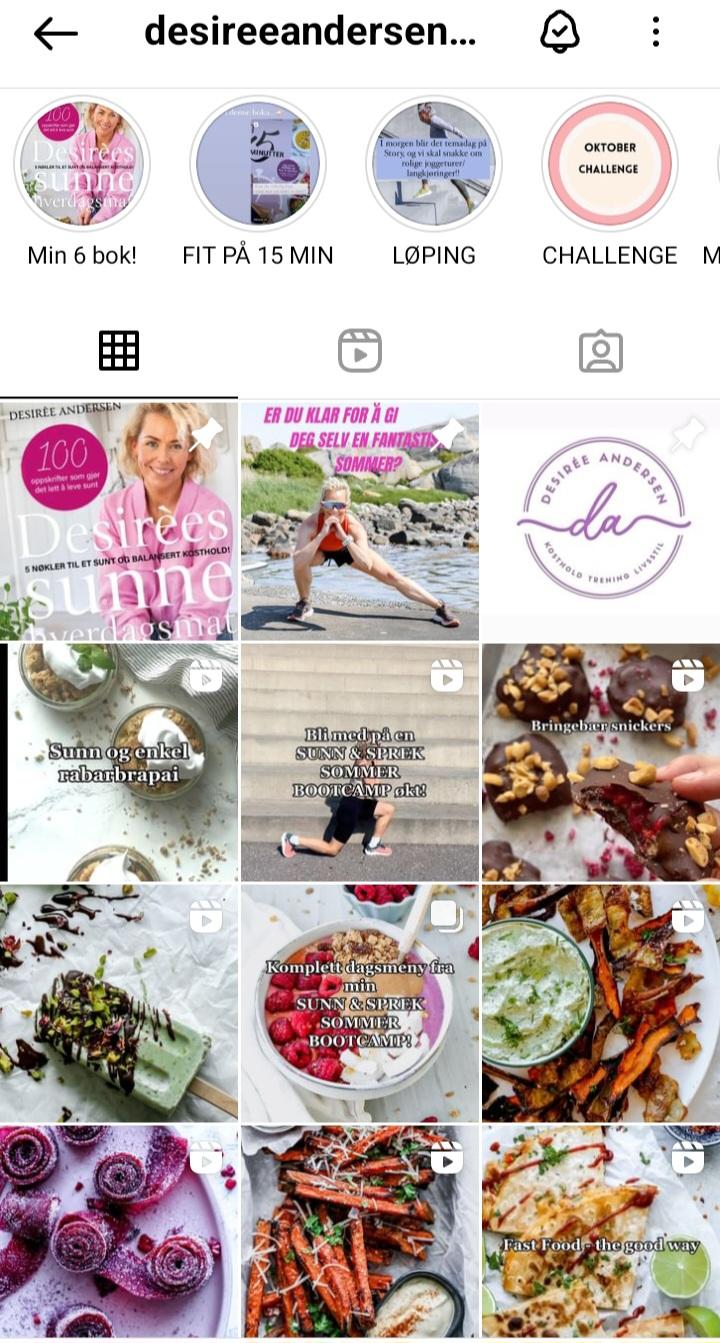Open the notification bell settings
This screenshot has height=1343, width=720.
coord(559,32)
